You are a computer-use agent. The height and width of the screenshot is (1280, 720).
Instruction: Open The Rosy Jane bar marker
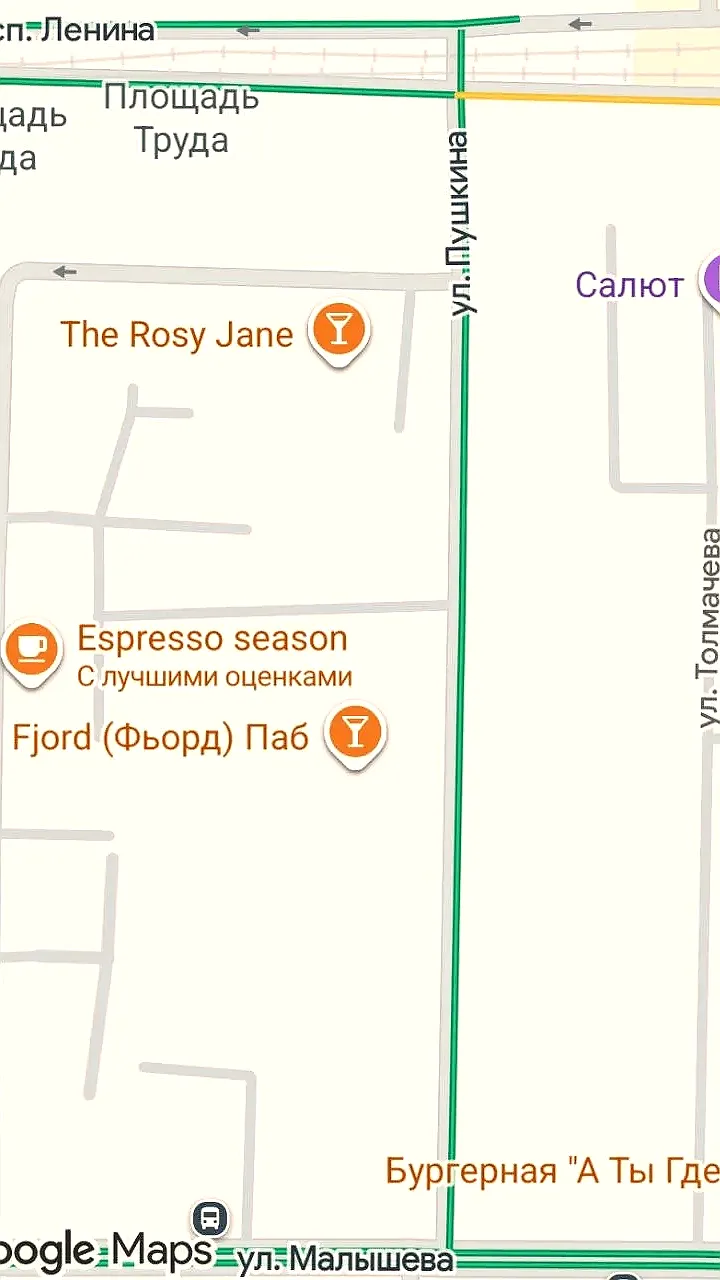(x=339, y=331)
